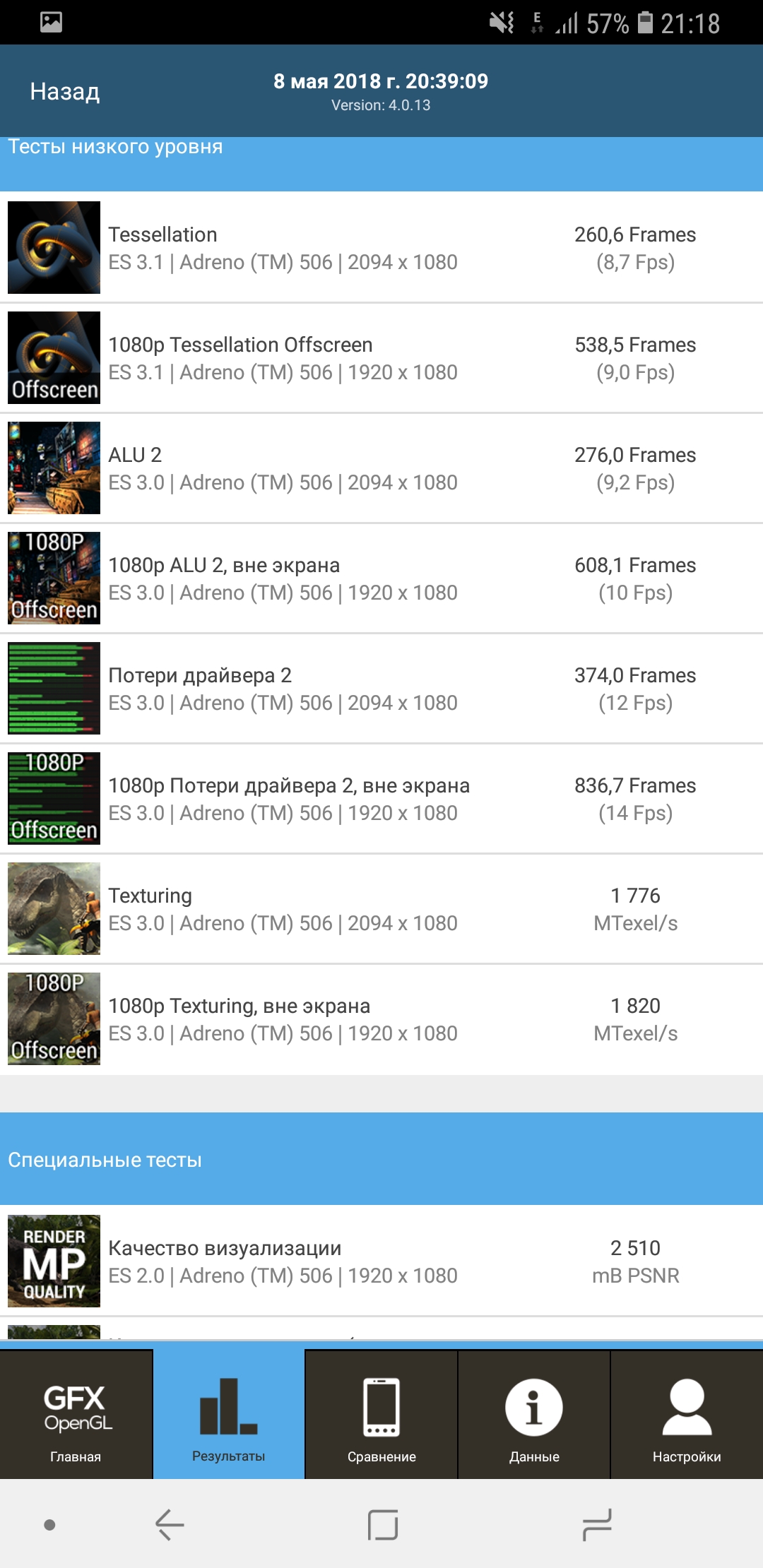Tap the system home button

383,1525
